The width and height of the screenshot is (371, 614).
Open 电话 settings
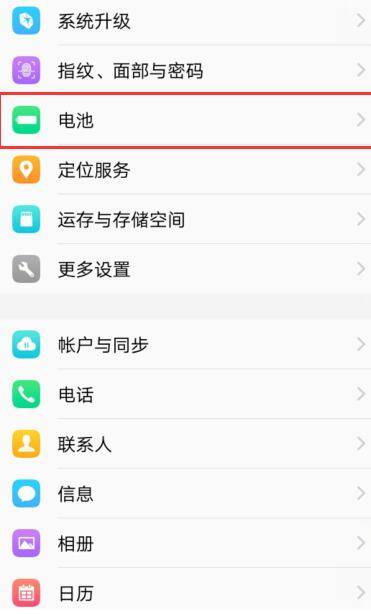point(185,394)
